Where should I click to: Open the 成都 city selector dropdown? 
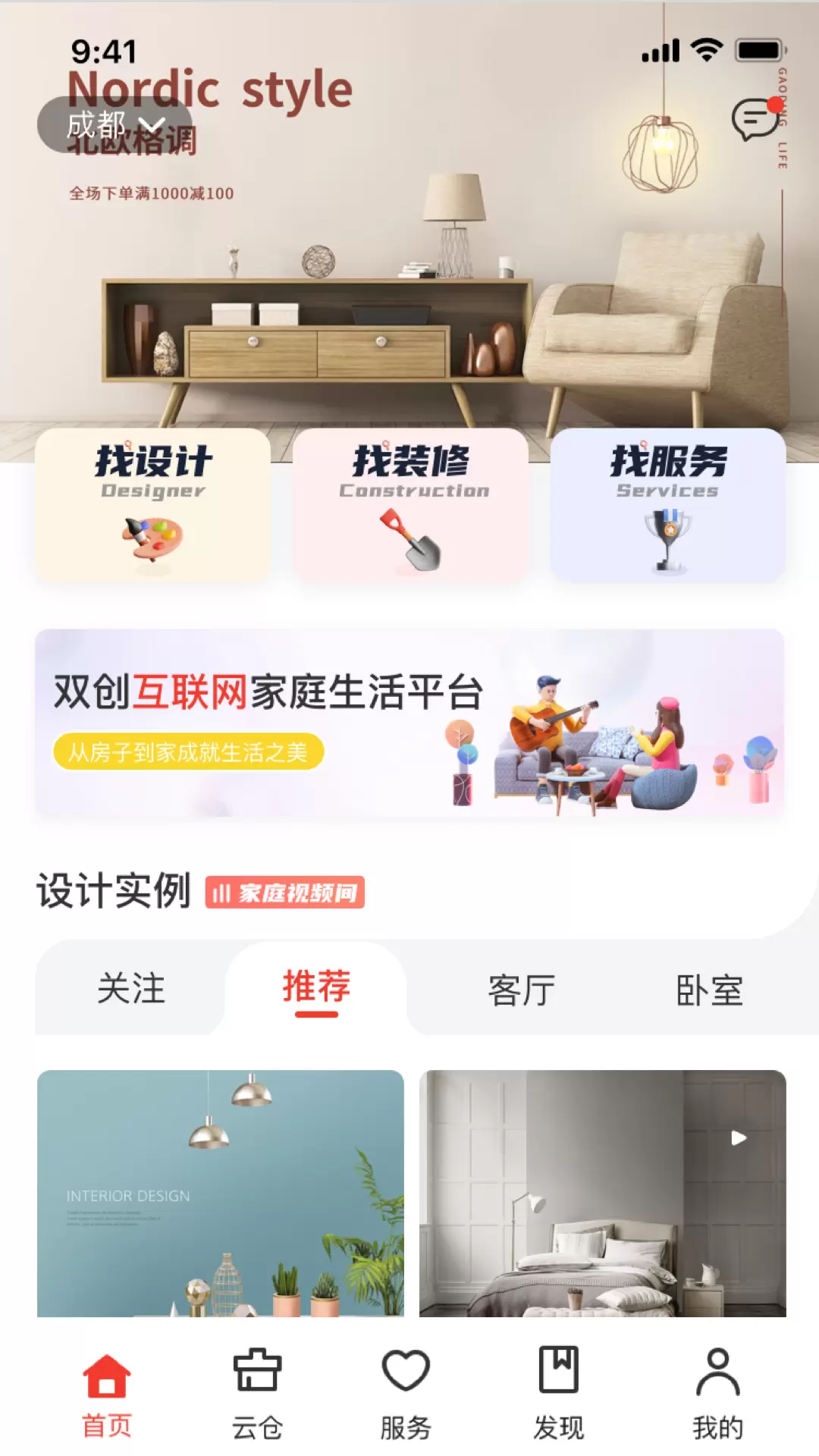coord(115,125)
